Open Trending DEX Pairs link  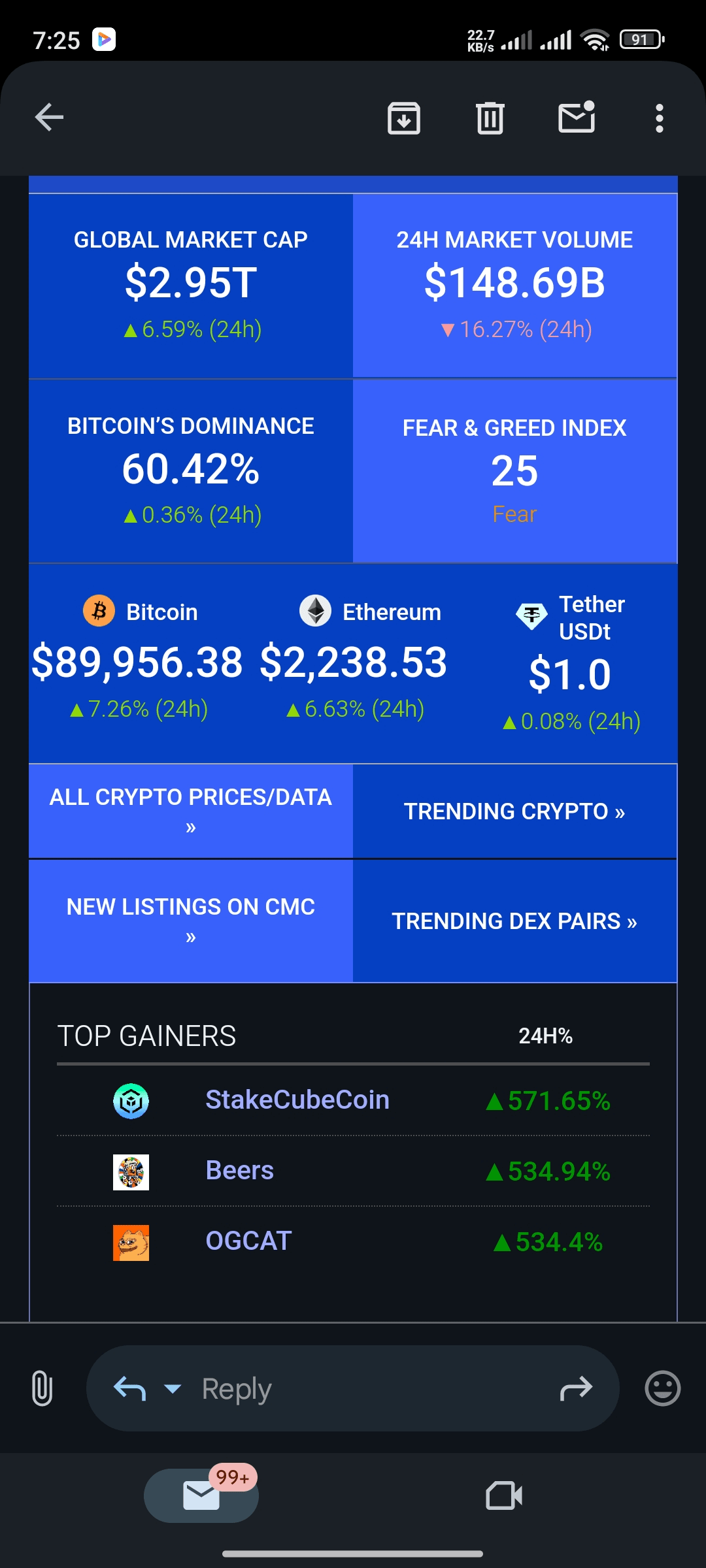pos(514,921)
